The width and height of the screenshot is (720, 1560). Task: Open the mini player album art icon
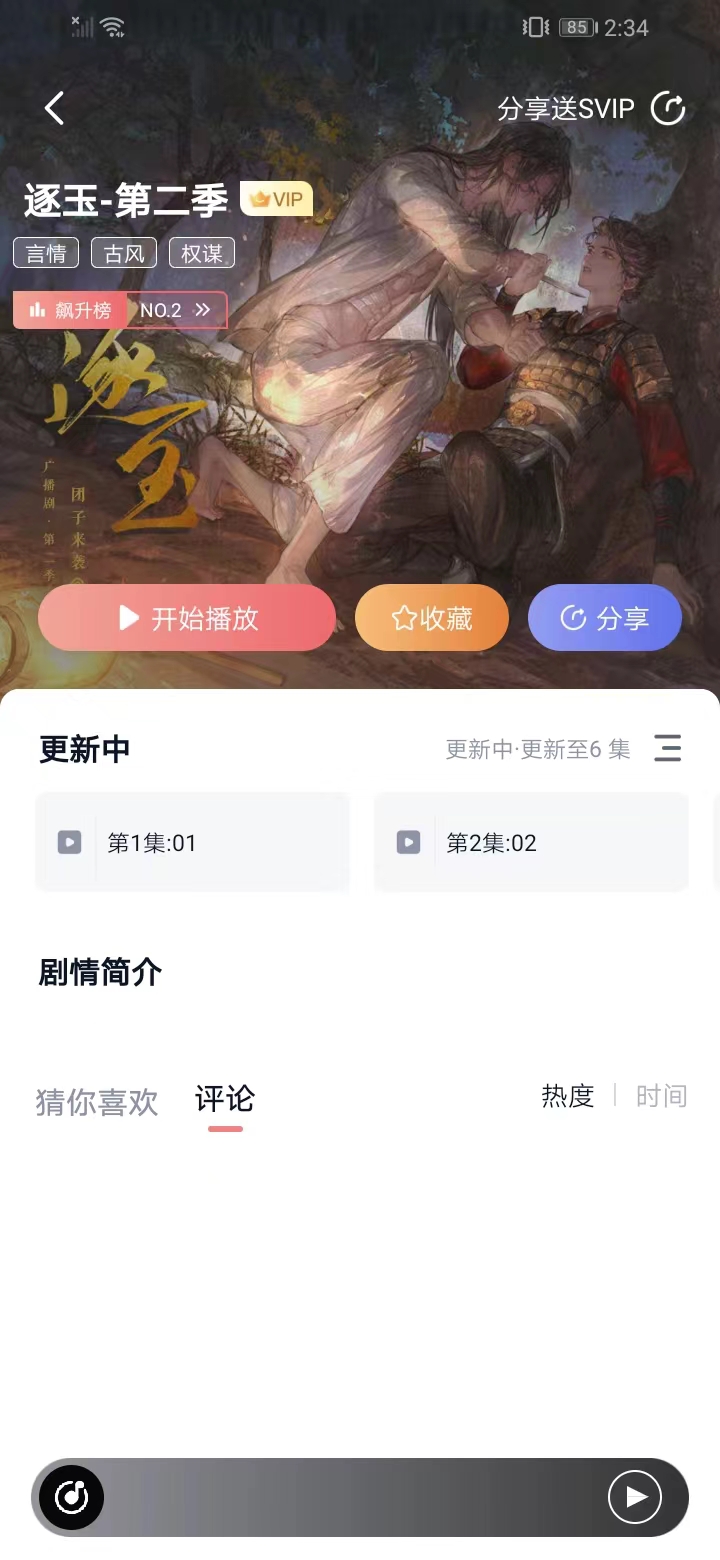(x=70, y=1497)
